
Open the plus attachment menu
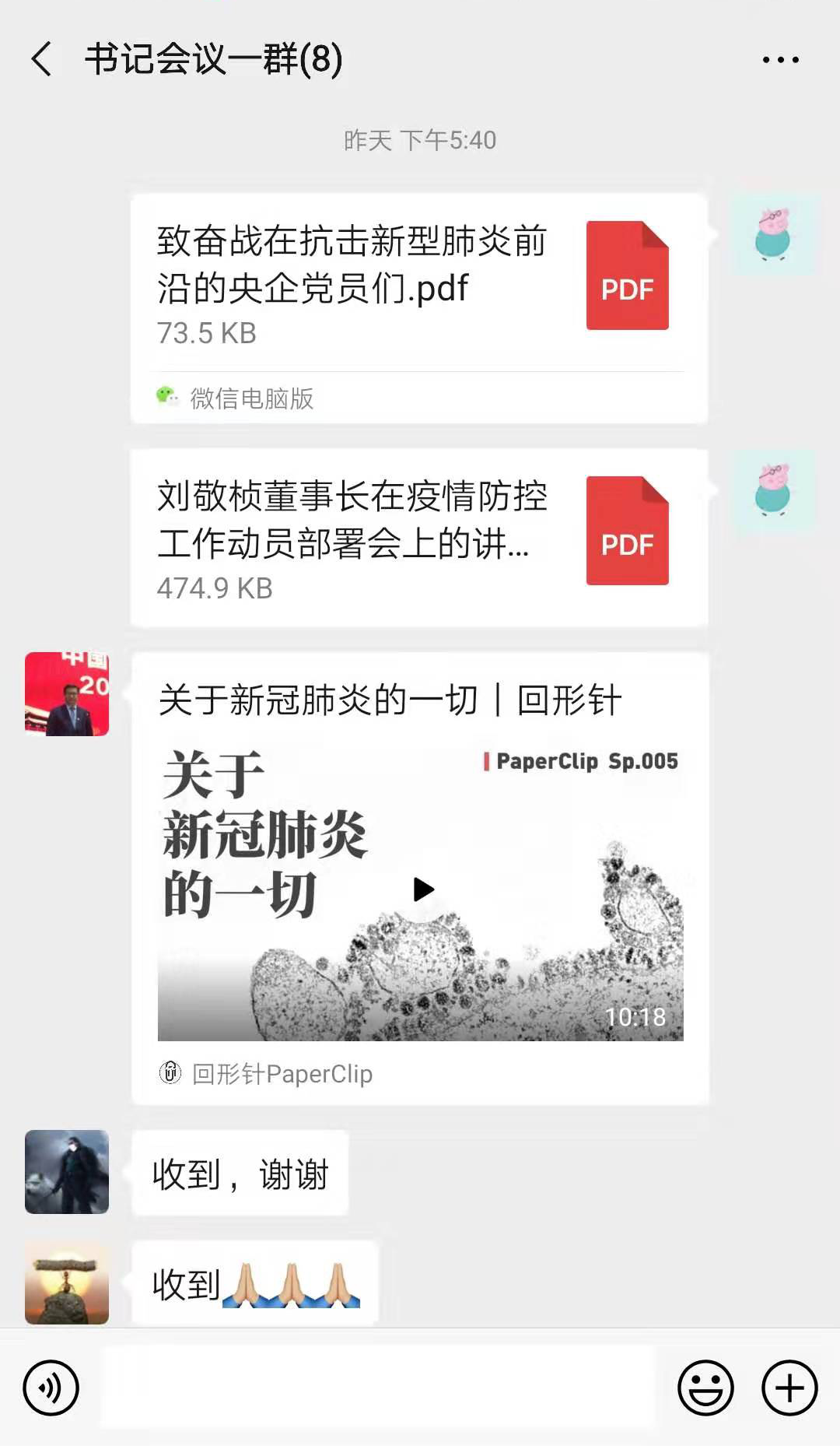click(789, 1388)
